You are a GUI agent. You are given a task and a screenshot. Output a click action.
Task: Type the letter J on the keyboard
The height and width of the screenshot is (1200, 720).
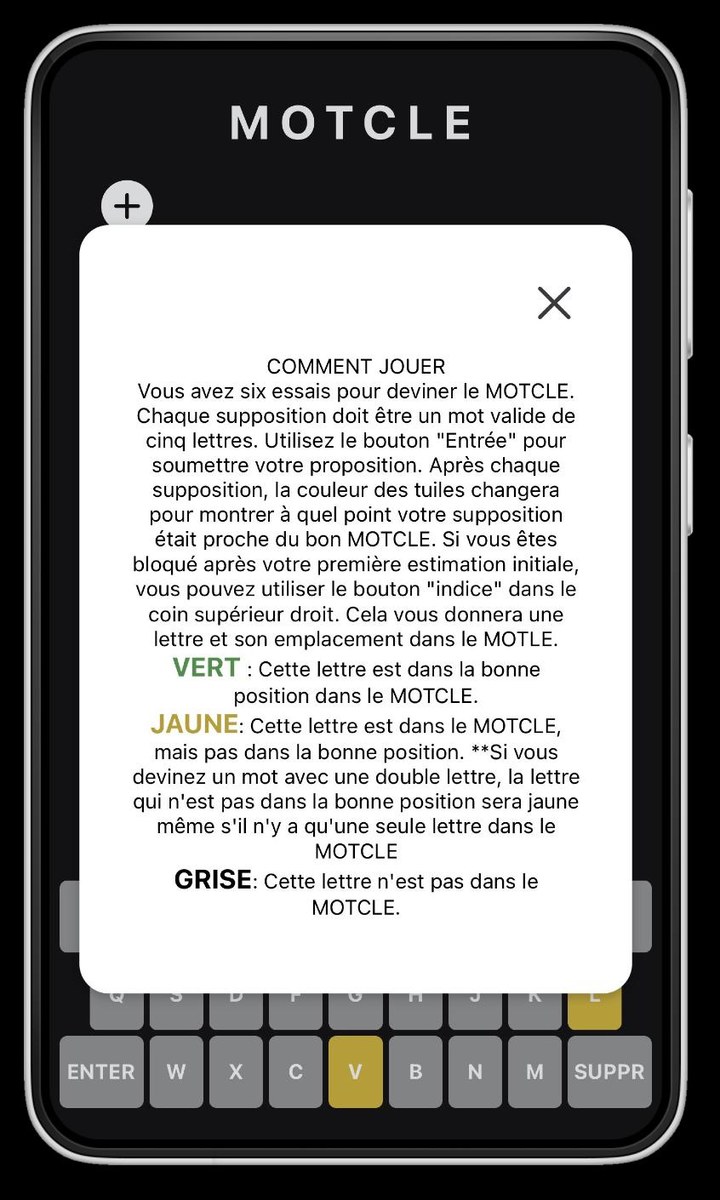(x=475, y=1005)
